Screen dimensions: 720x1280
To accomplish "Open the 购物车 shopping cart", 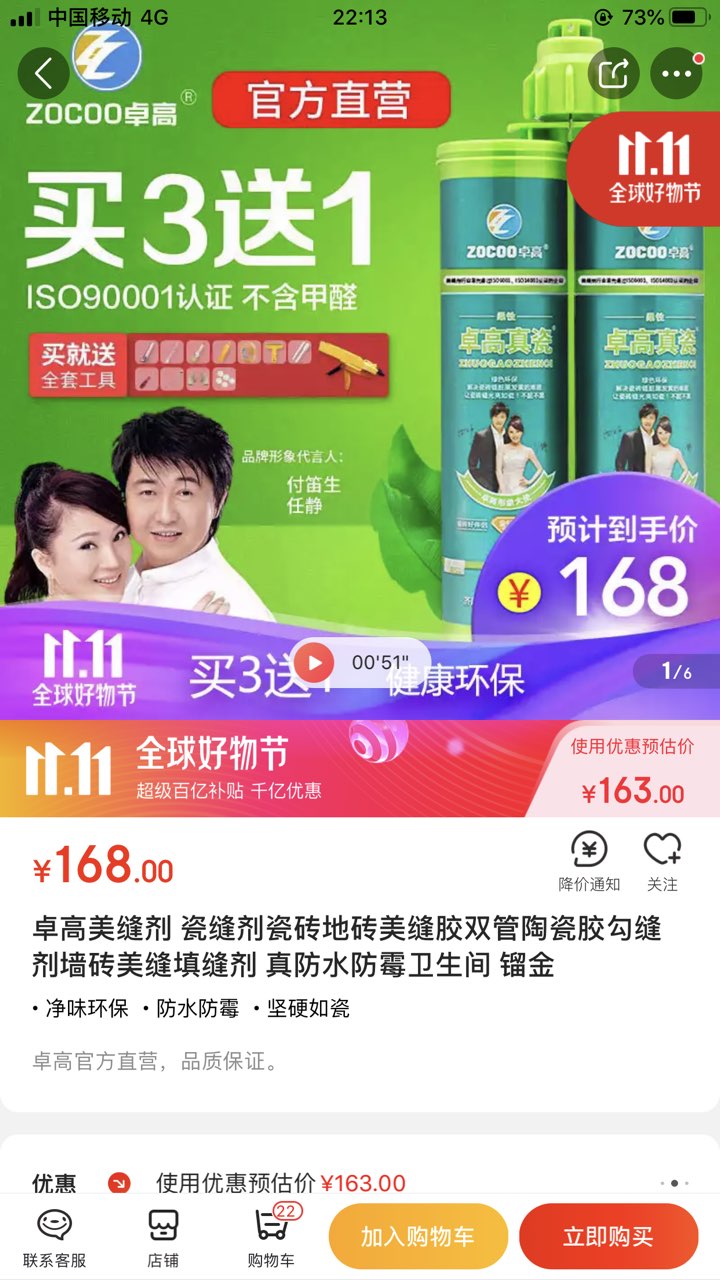I will [271, 1237].
